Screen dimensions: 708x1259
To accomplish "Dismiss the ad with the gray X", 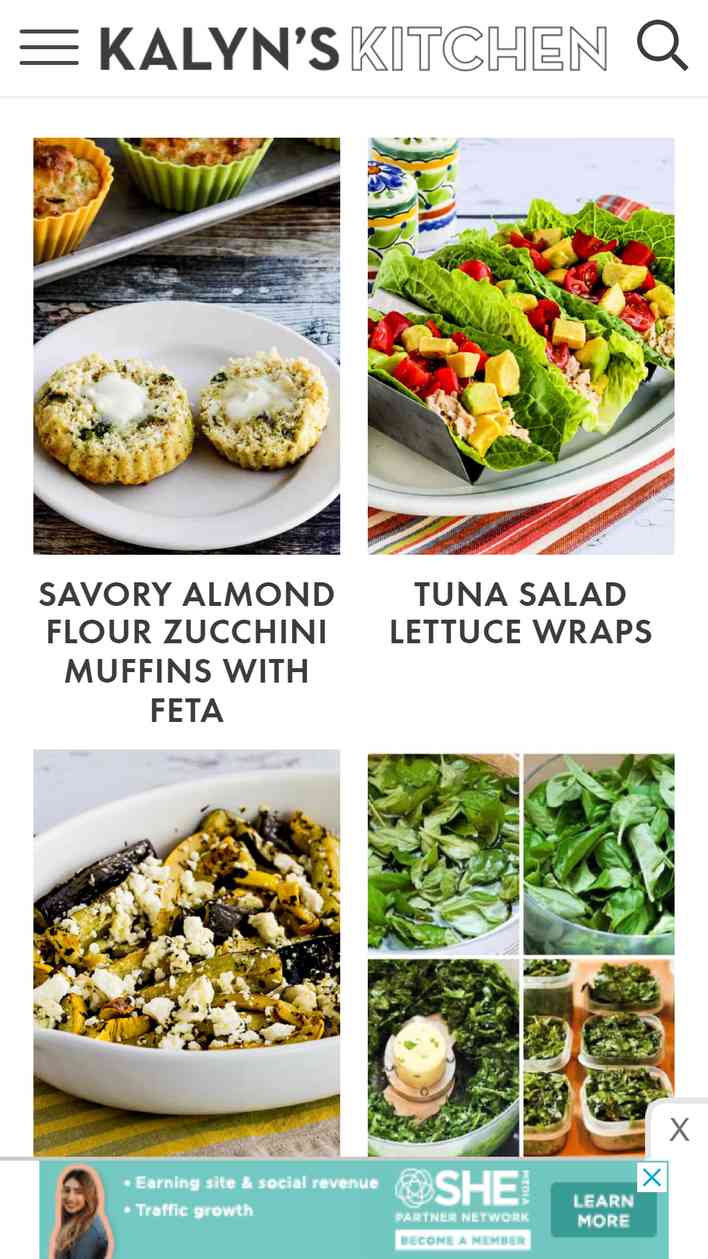I will [679, 1130].
